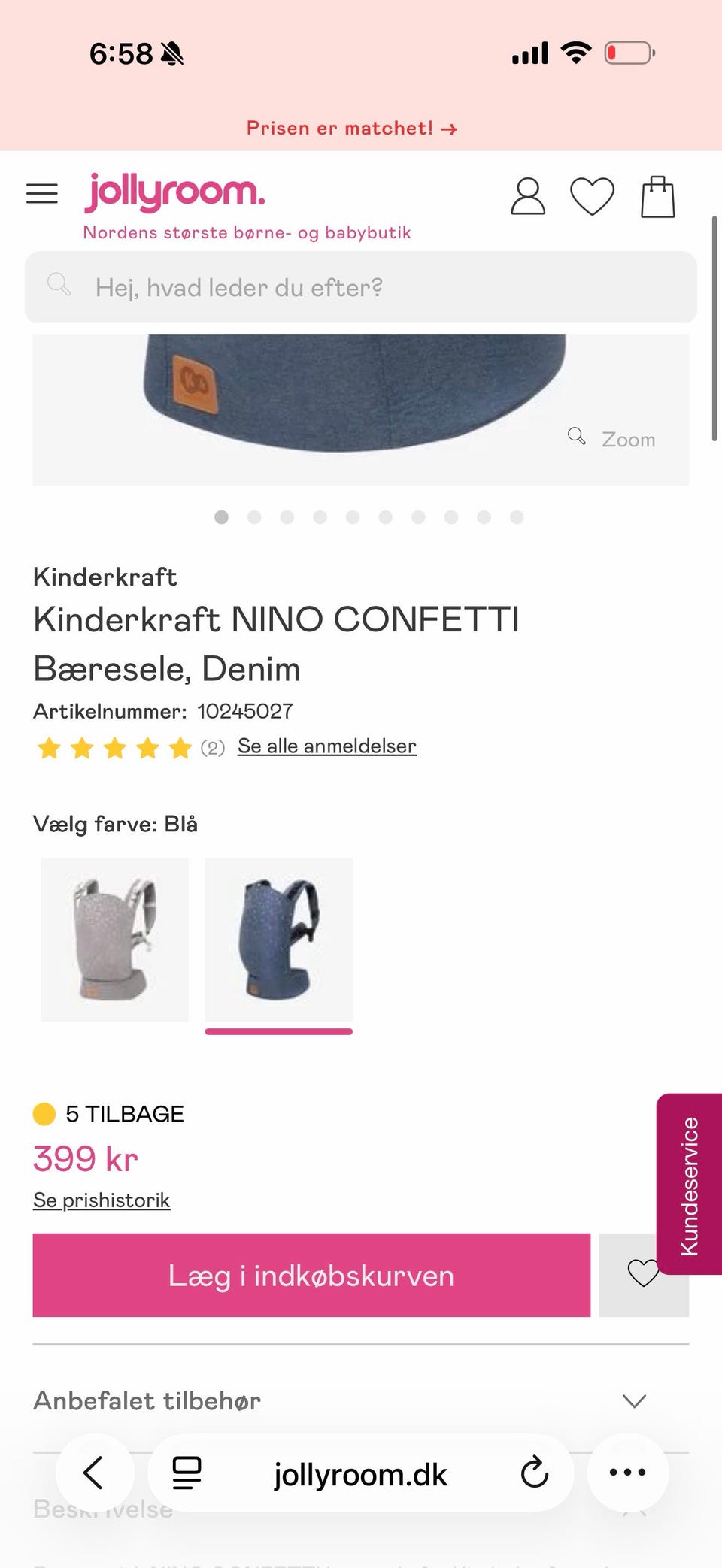Viewport: 722px width, 1568px height.
Task: Open browser options via the three-dots icon
Action: [628, 1473]
